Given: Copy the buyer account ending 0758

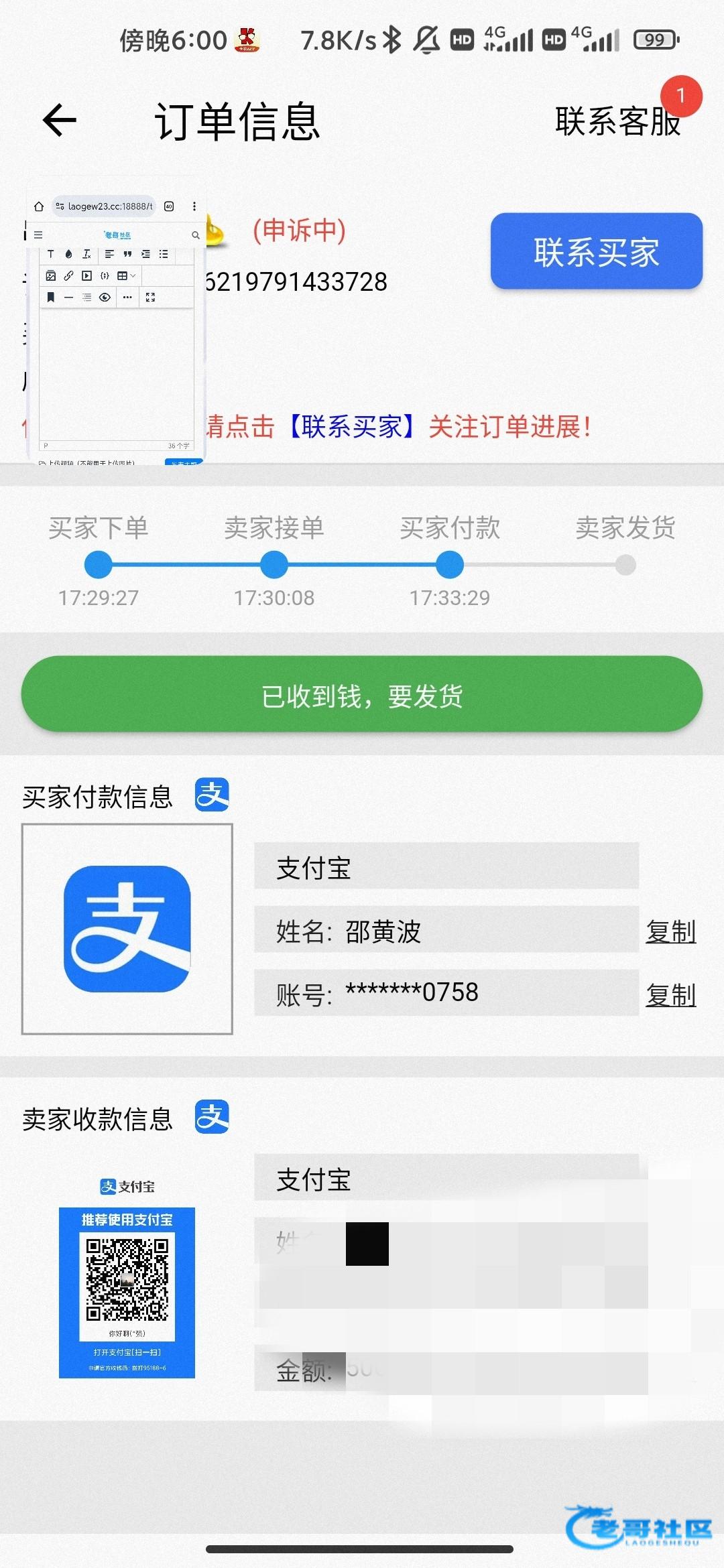Looking at the screenshot, I should 670,995.
